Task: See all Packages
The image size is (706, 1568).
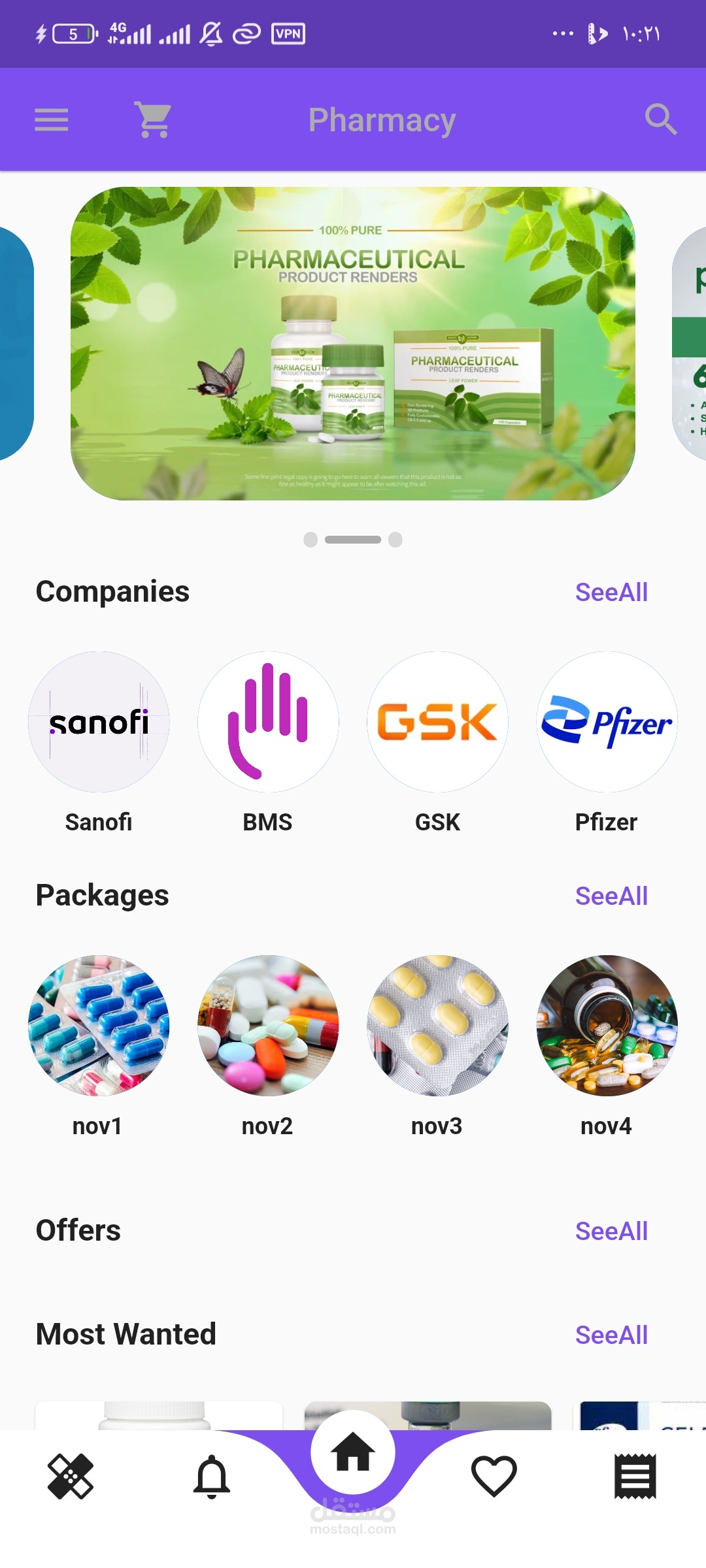Action: 611,896
